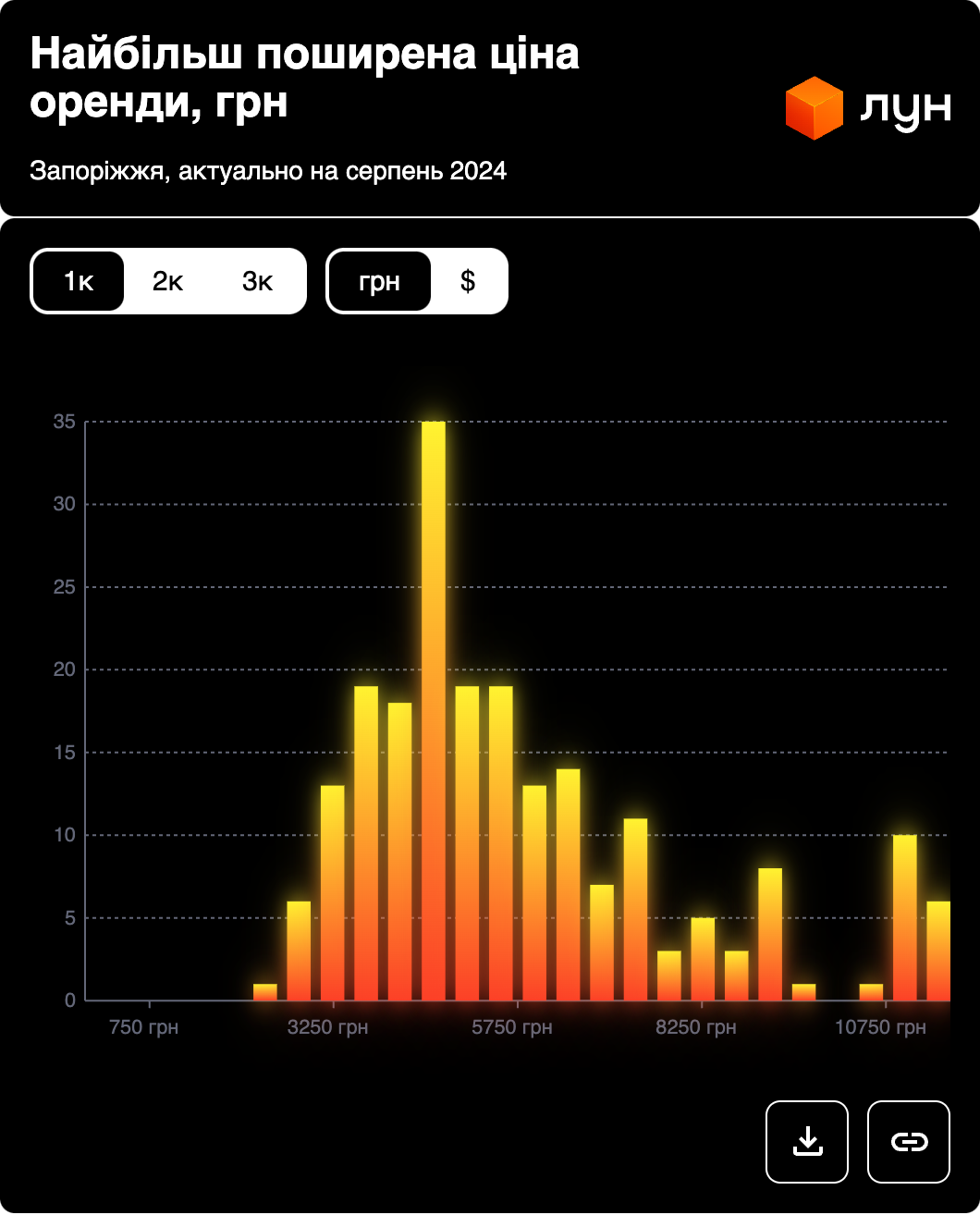
Task: Select the 2к room filter
Action: click(x=168, y=281)
